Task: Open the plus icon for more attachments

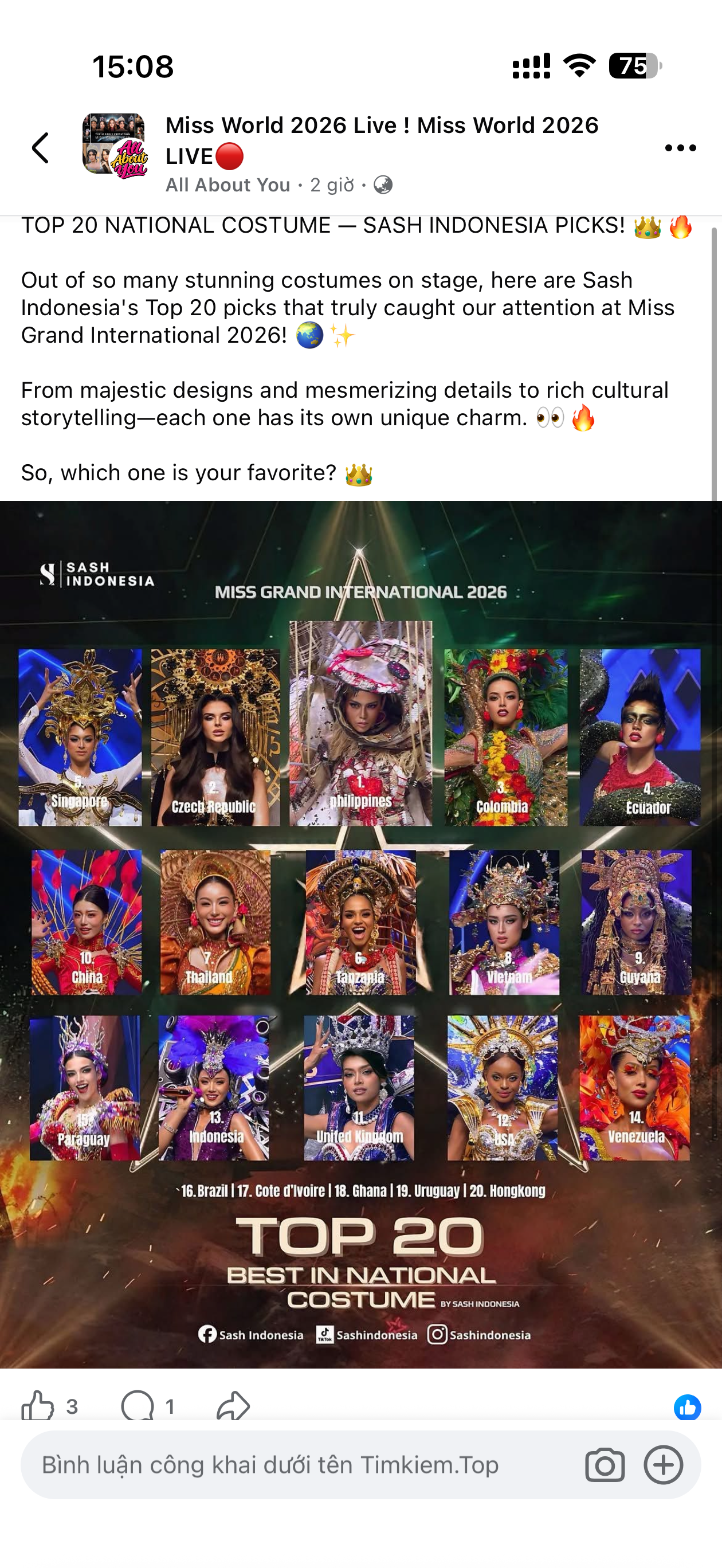Action: 664,1464
